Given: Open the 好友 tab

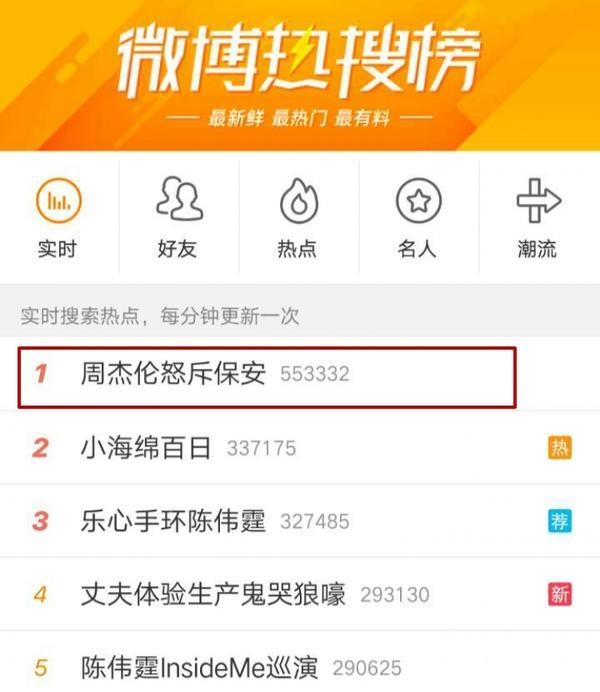Looking at the screenshot, I should pos(178,220).
